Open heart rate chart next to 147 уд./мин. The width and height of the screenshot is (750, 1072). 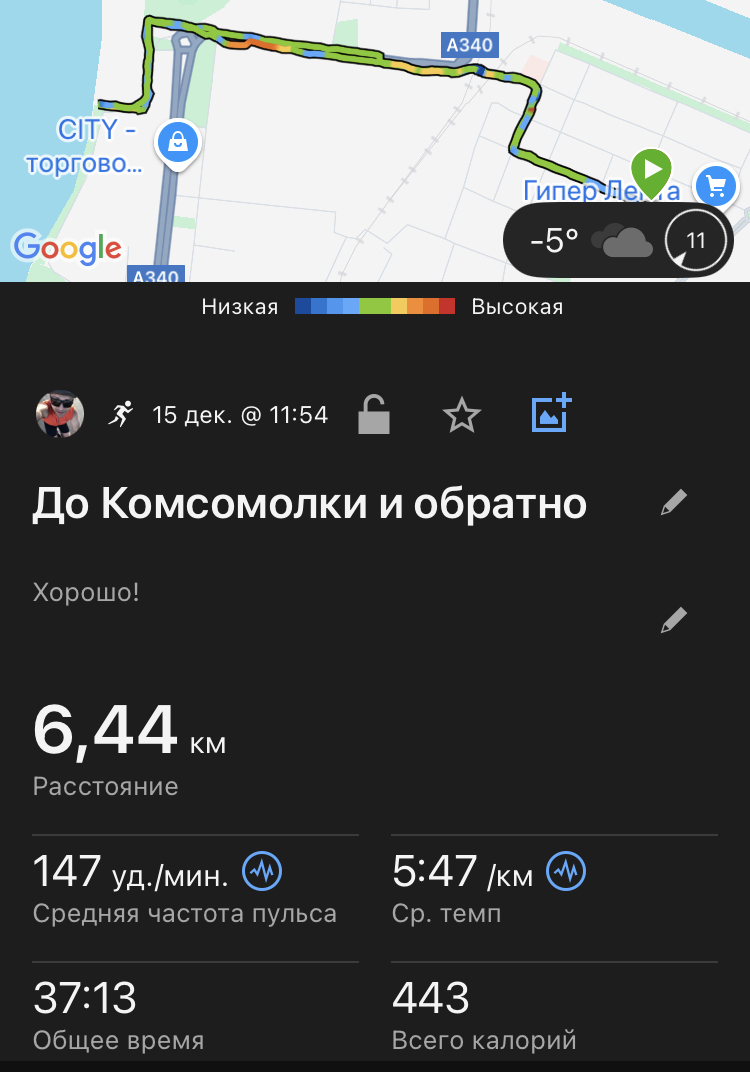[x=263, y=872]
